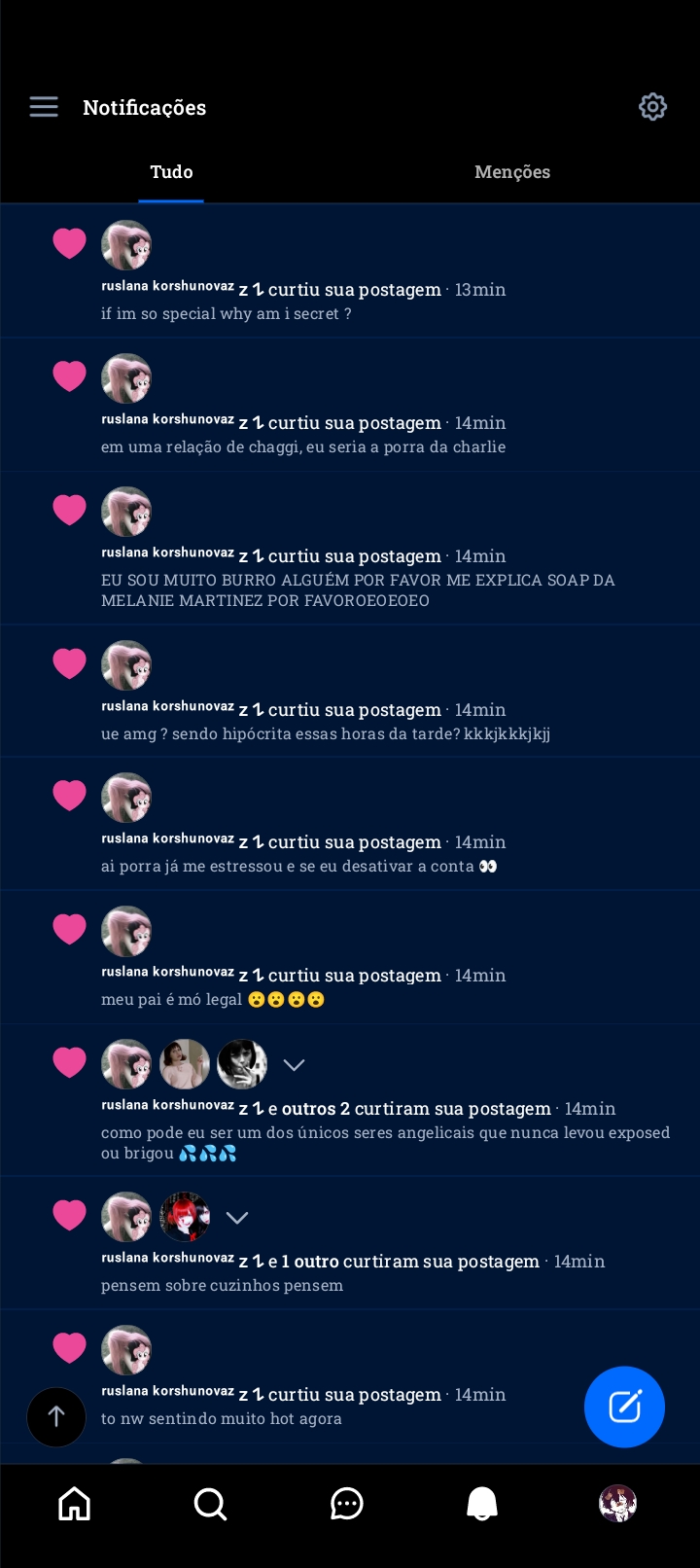This screenshot has width=700, height=1568.
Task: Expand likers of 'como pode eu ser' post
Action: point(294,1065)
